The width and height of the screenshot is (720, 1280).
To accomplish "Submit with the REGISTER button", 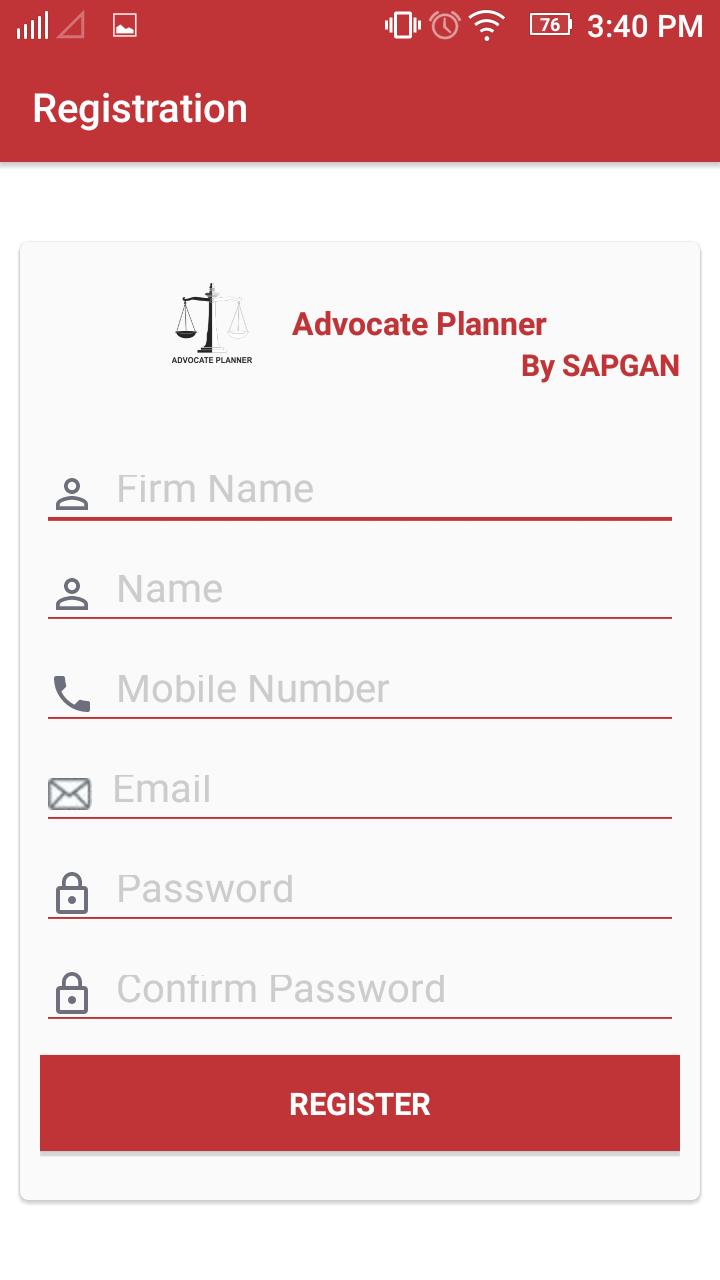I will click(360, 1104).
